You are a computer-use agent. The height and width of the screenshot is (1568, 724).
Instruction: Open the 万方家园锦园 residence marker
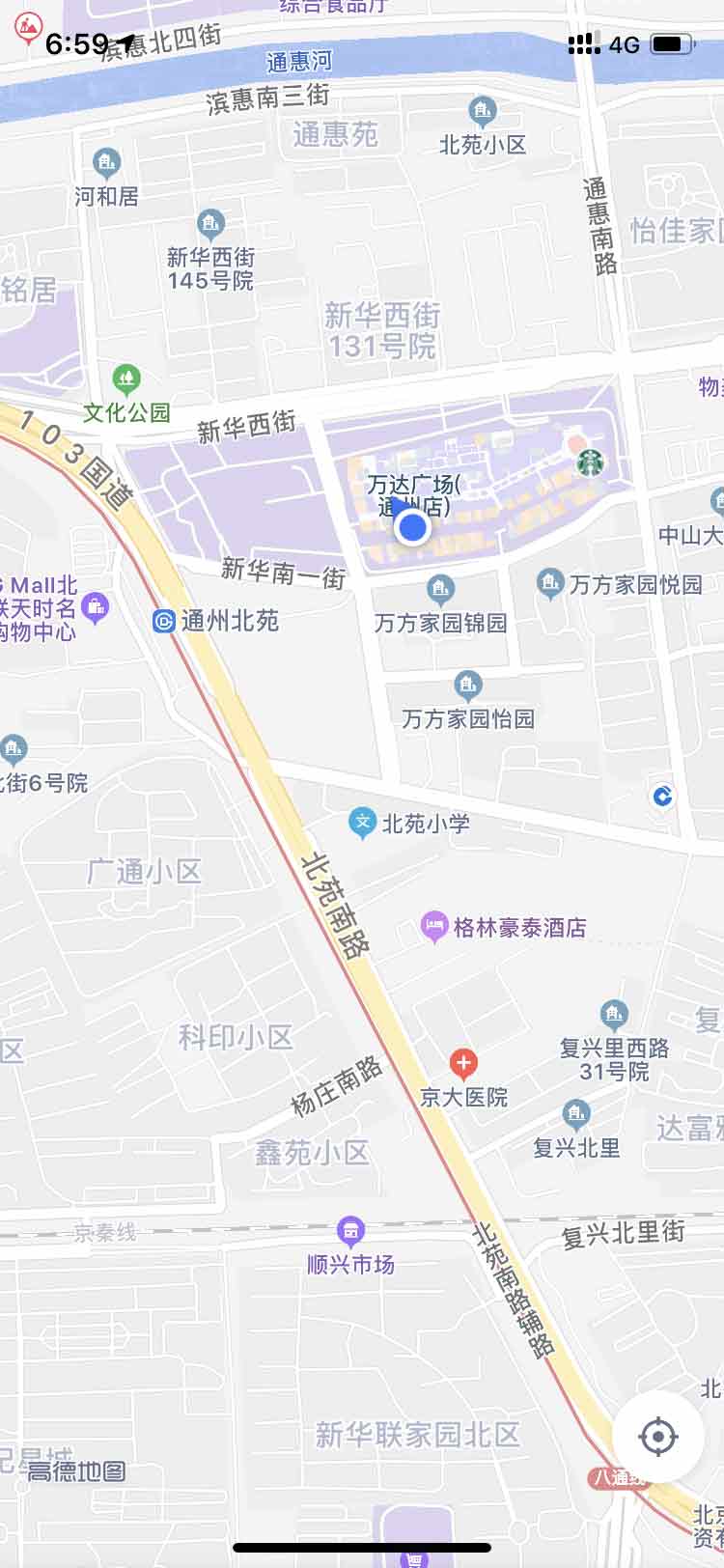pos(441,587)
